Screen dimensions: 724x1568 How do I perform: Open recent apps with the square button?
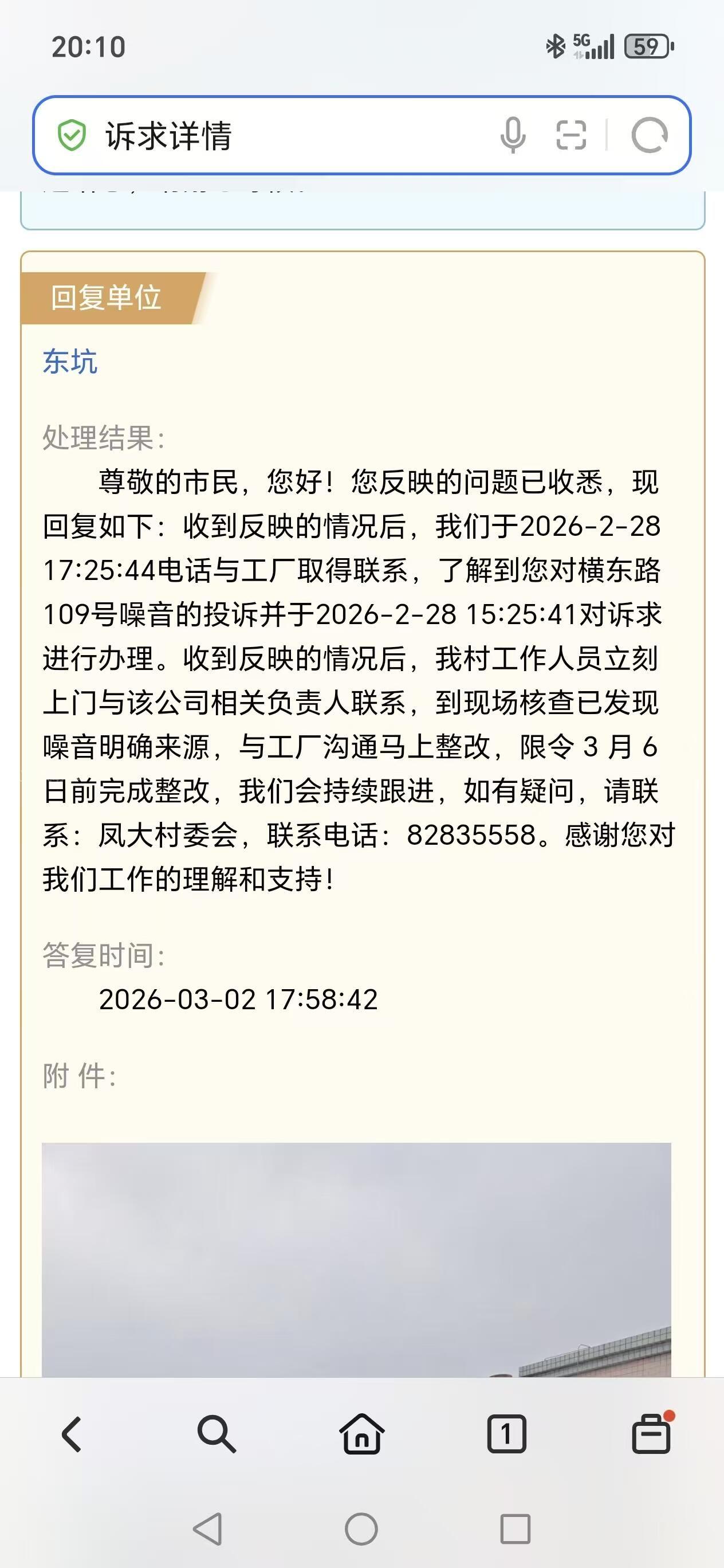[x=516, y=1528]
